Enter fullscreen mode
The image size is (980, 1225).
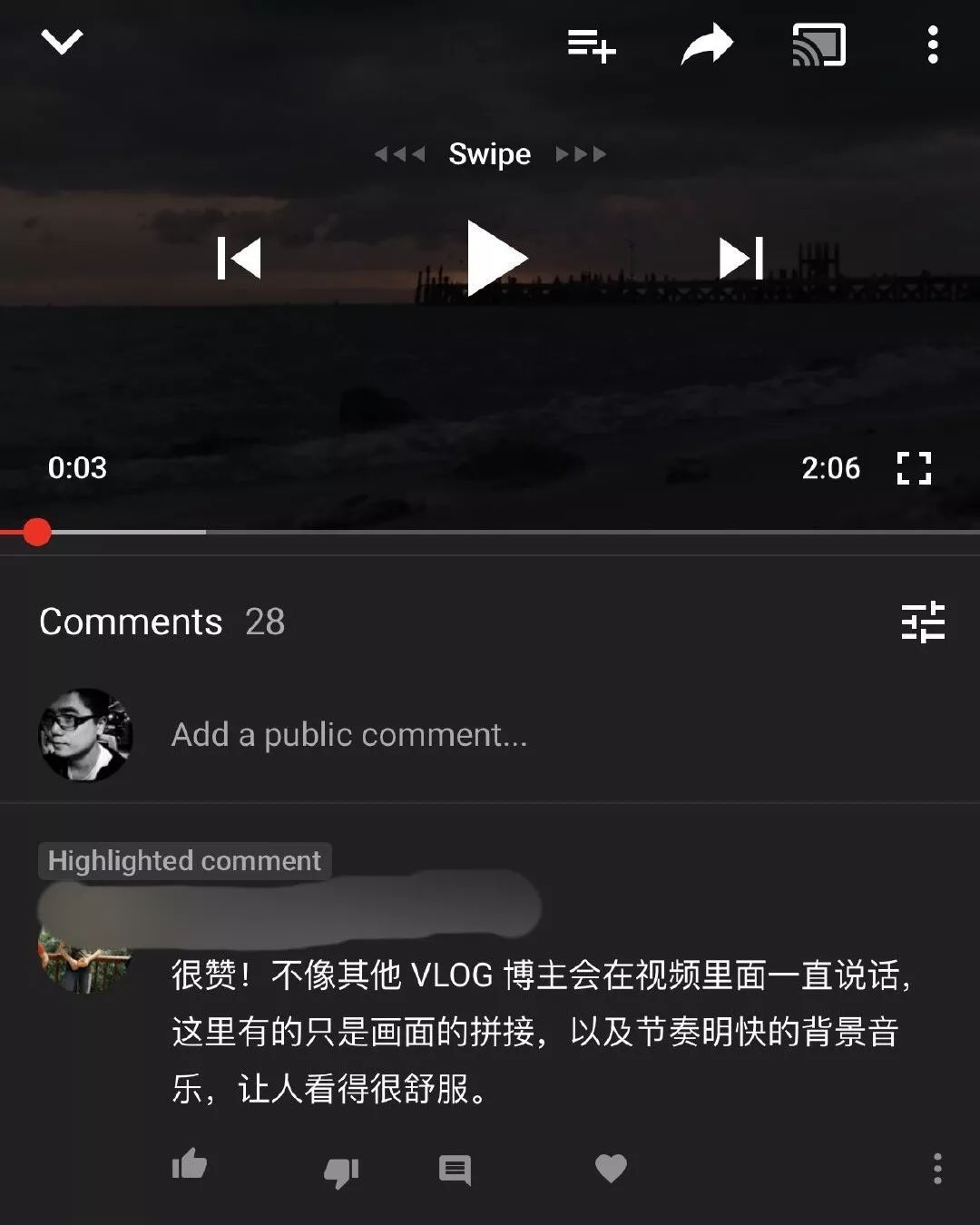point(914,468)
